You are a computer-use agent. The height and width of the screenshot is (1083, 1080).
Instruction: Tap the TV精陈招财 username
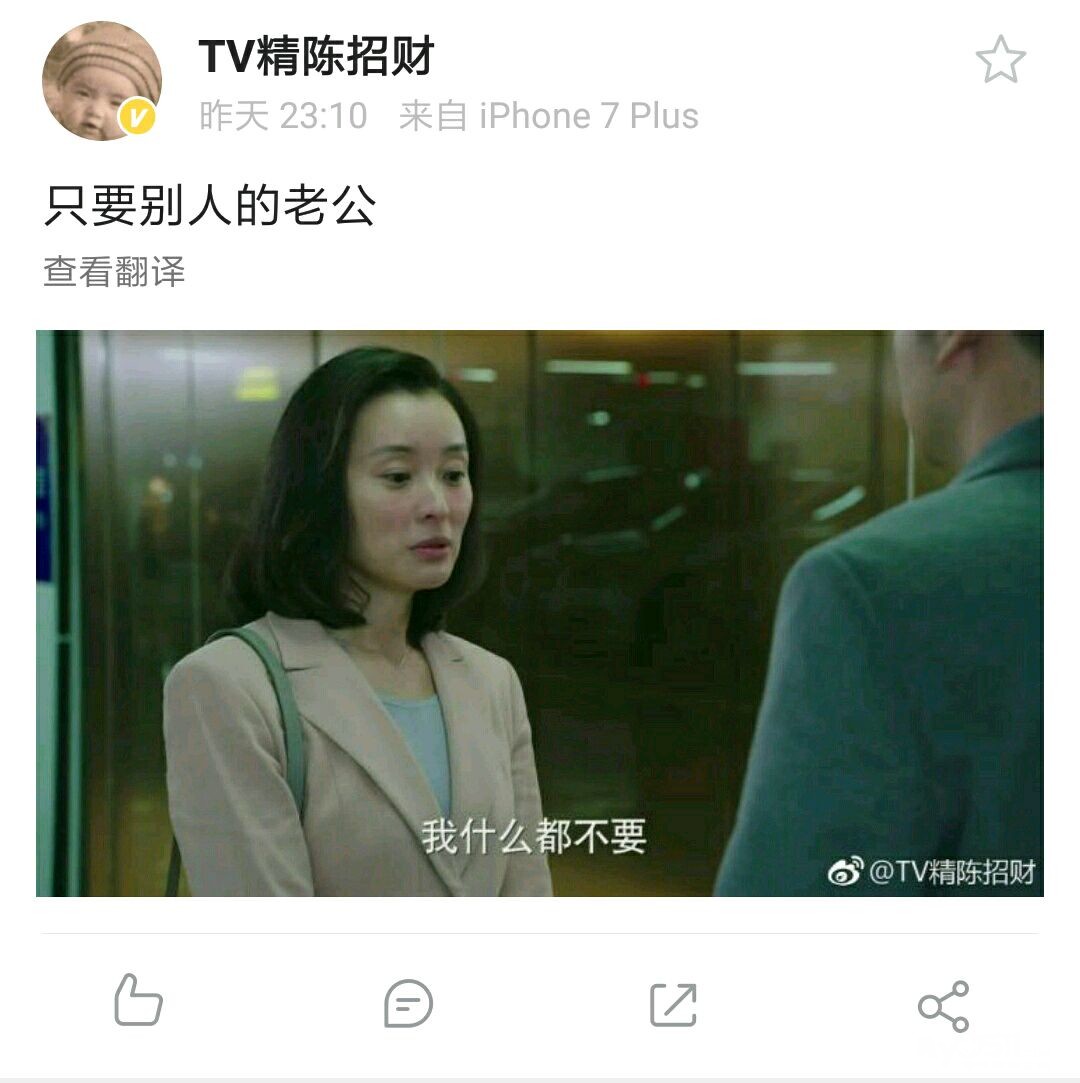[x=316, y=57]
